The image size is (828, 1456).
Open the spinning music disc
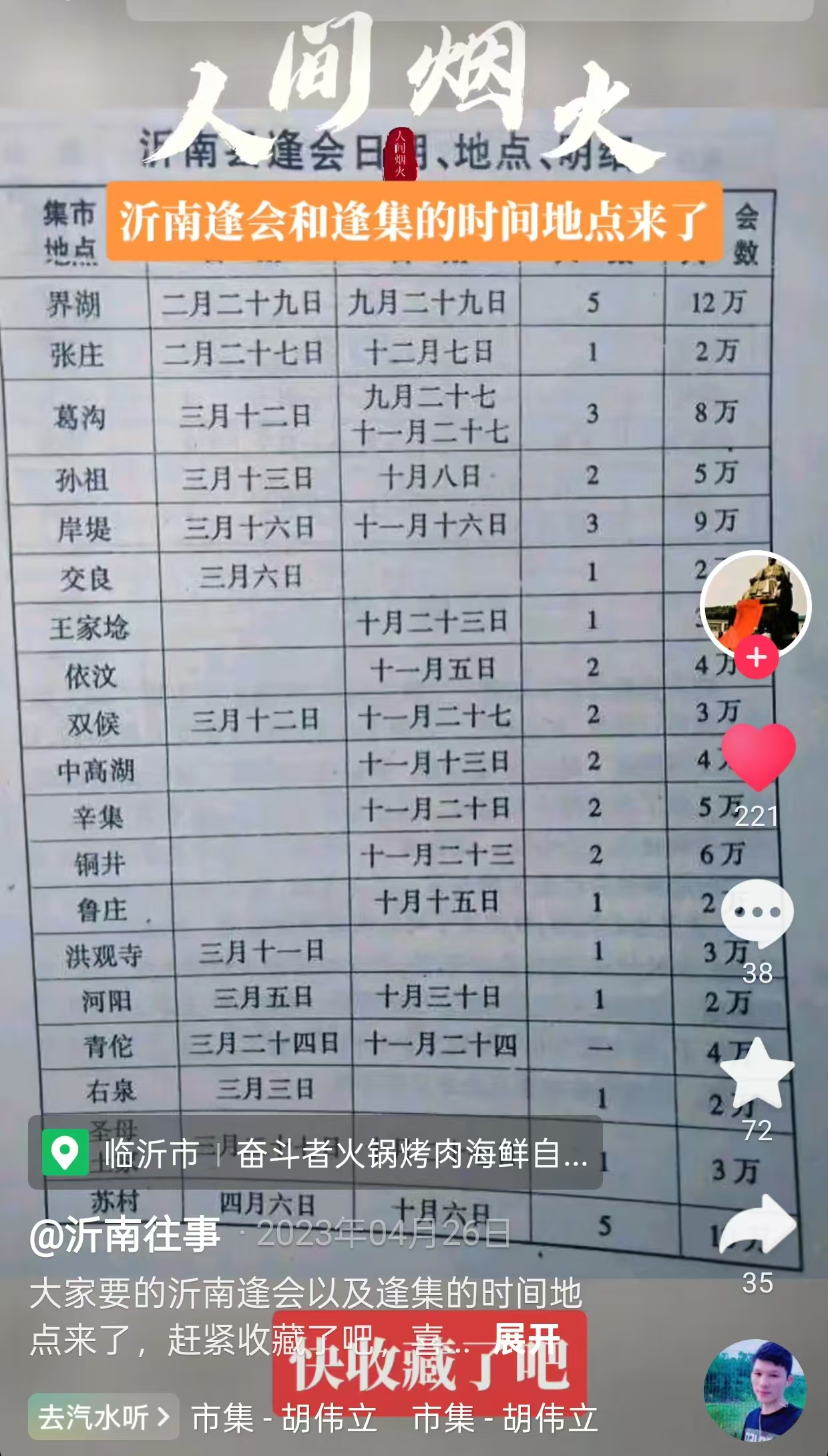[x=755, y=1390]
